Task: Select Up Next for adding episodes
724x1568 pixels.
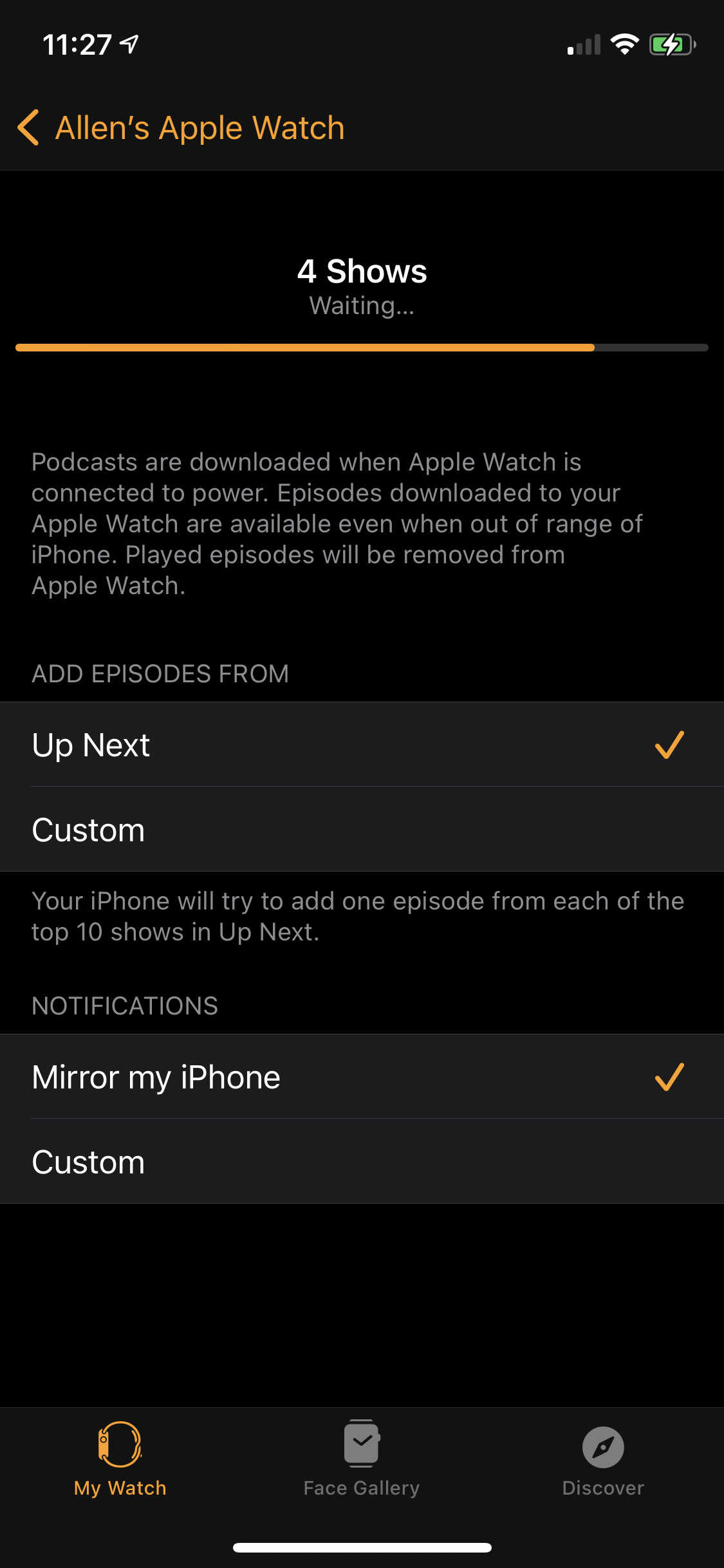Action: (362, 745)
